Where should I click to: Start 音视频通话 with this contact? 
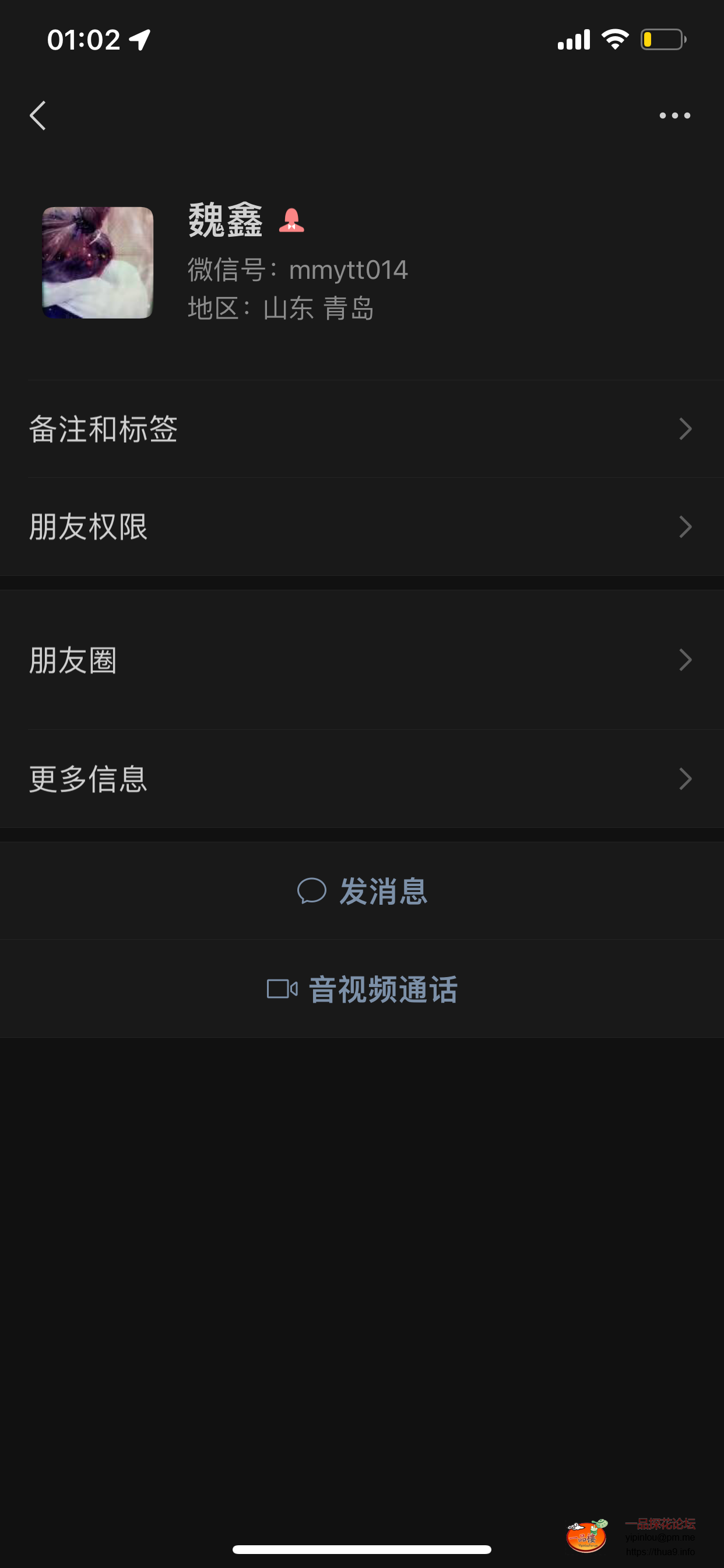point(361,989)
